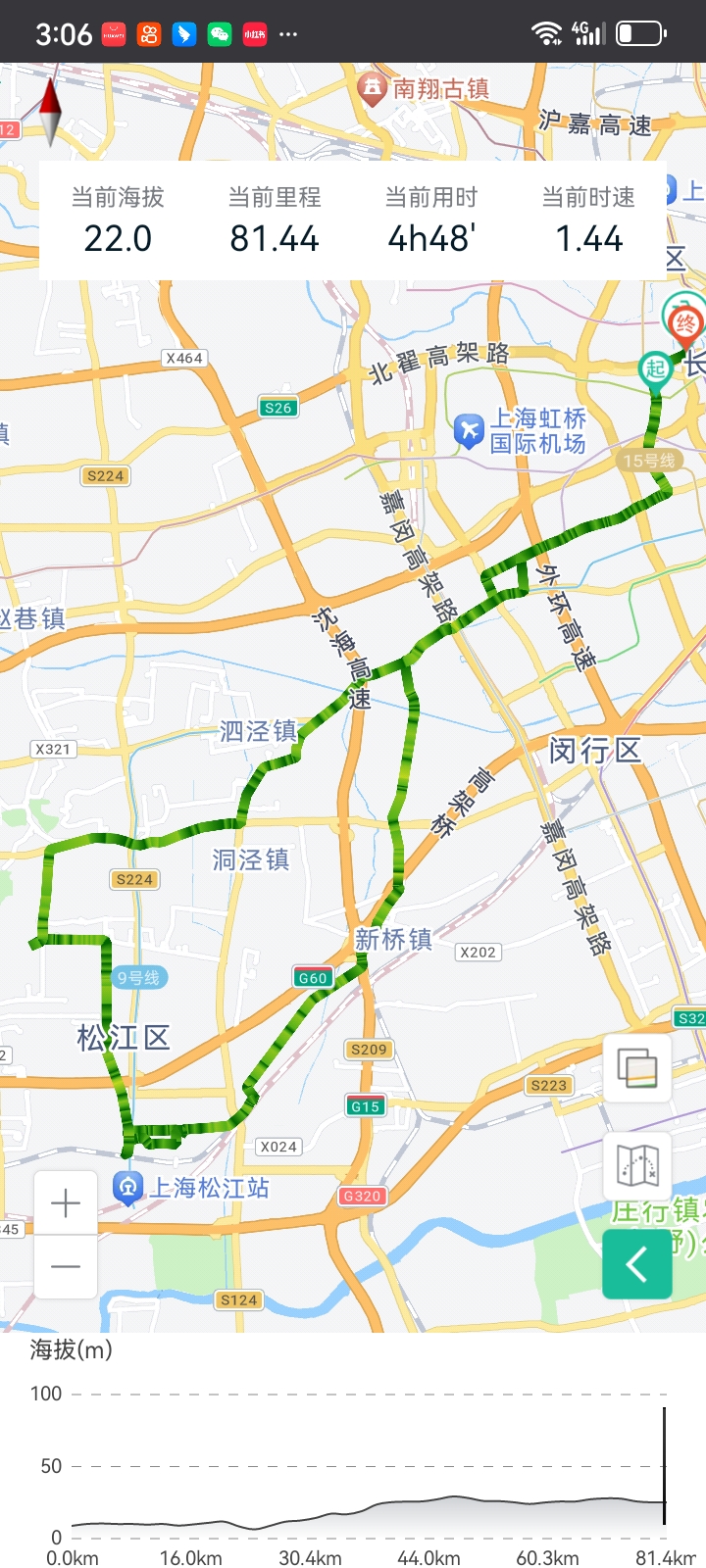Open the map layers switcher
Image resolution: width=706 pixels, height=1568 pixels.
(x=637, y=1068)
